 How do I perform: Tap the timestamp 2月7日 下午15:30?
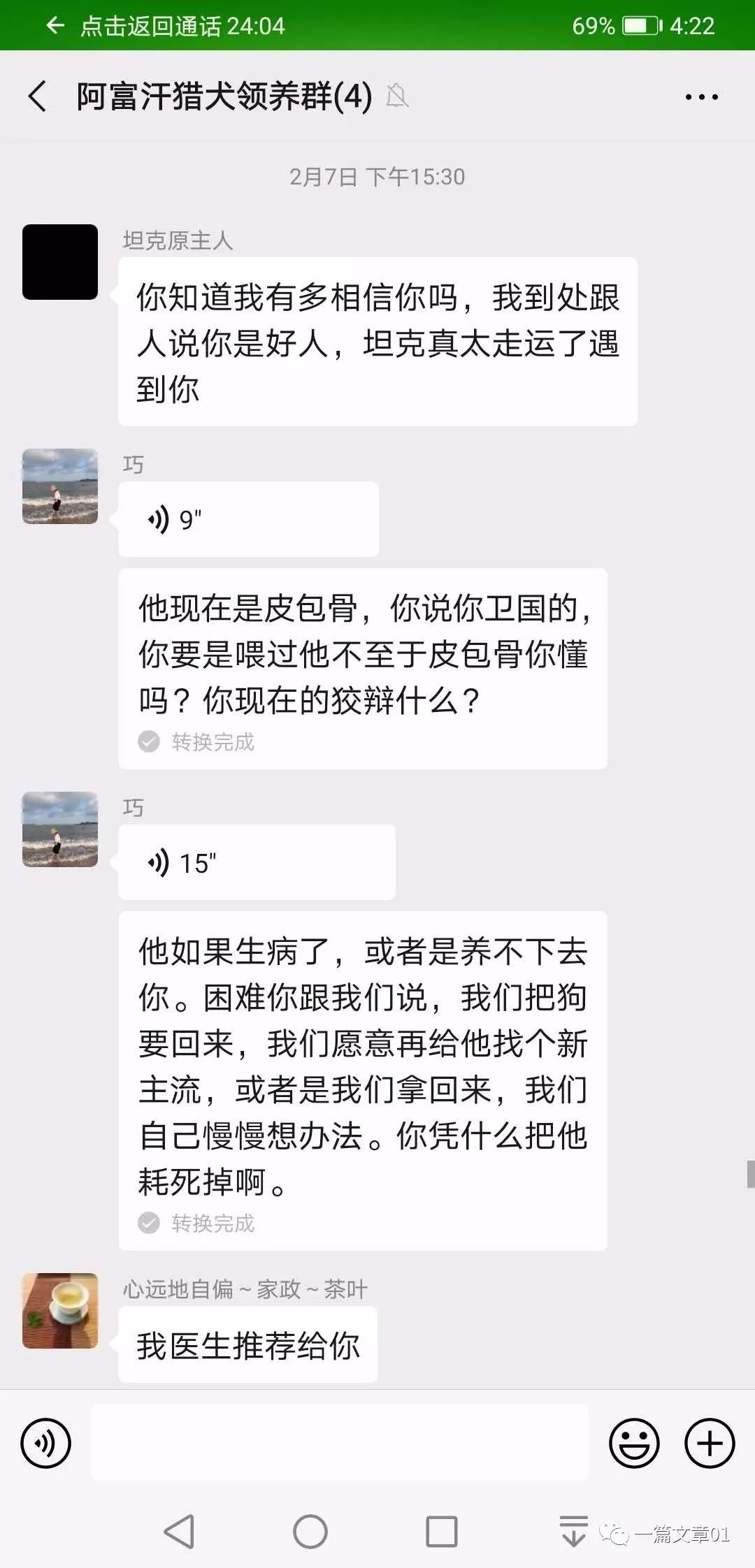point(377,177)
